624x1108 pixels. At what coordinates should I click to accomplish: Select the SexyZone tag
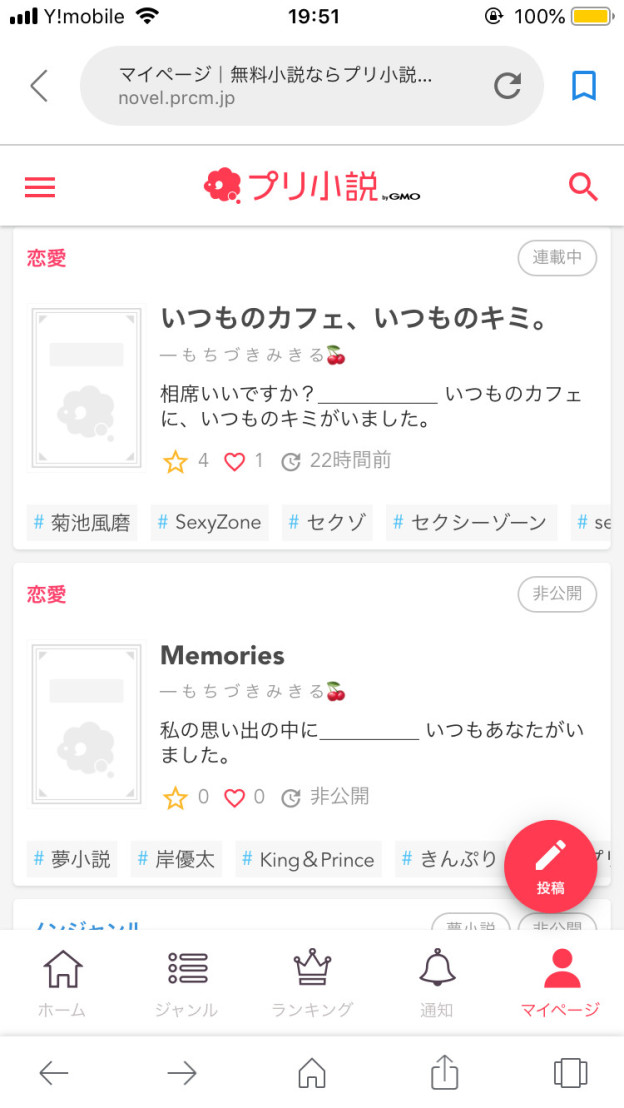pyautogui.click(x=209, y=523)
